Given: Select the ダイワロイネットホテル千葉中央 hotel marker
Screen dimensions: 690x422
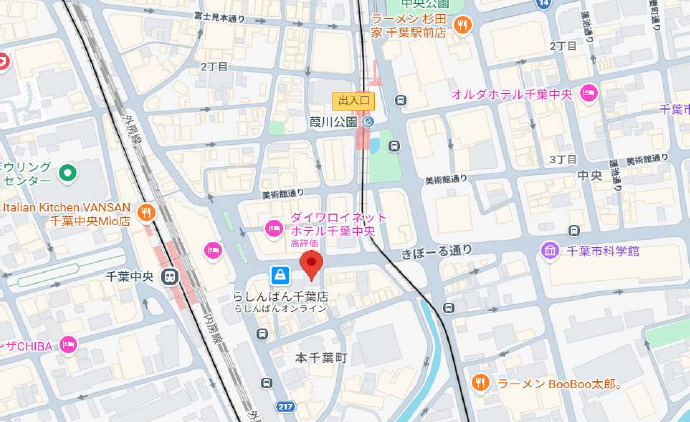Looking at the screenshot, I should click(272, 230).
